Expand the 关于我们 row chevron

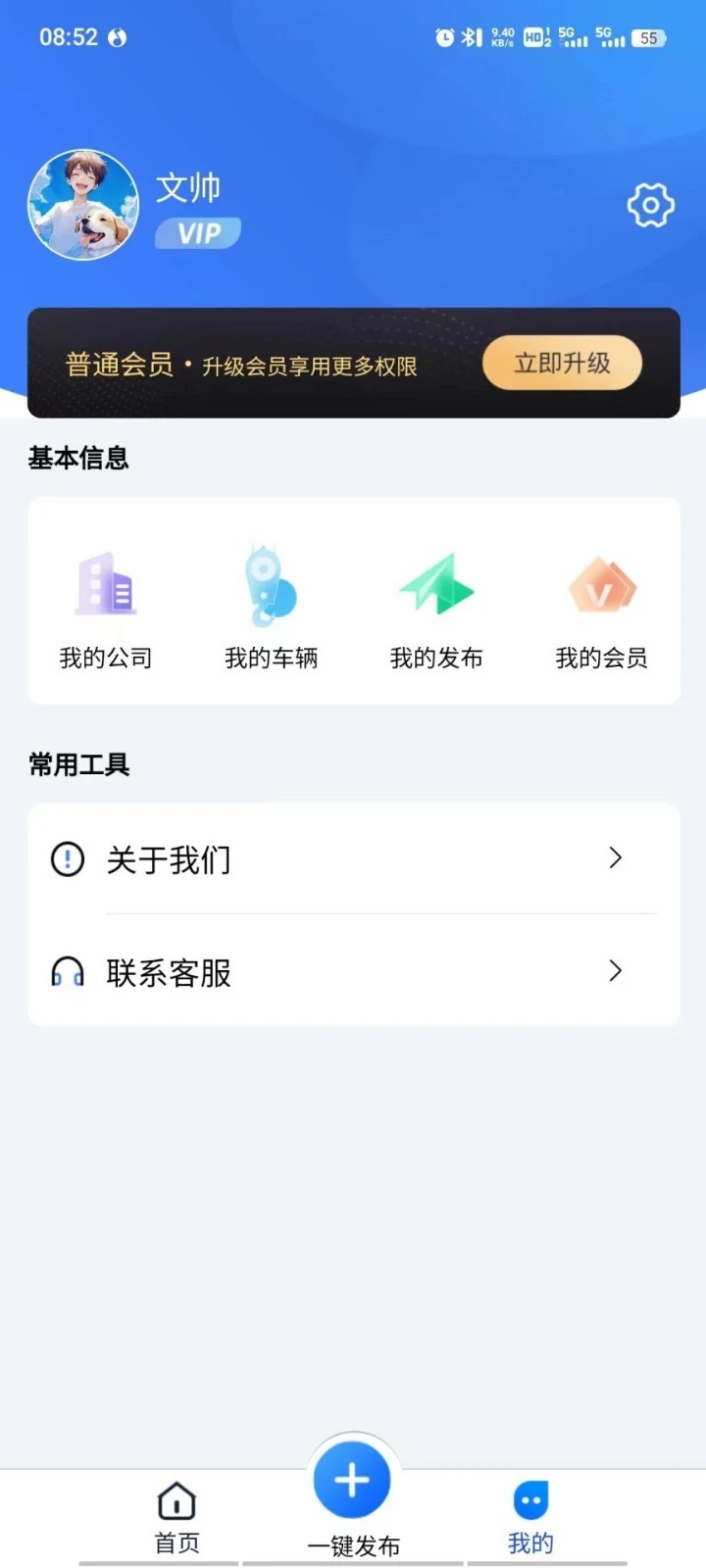click(x=616, y=858)
